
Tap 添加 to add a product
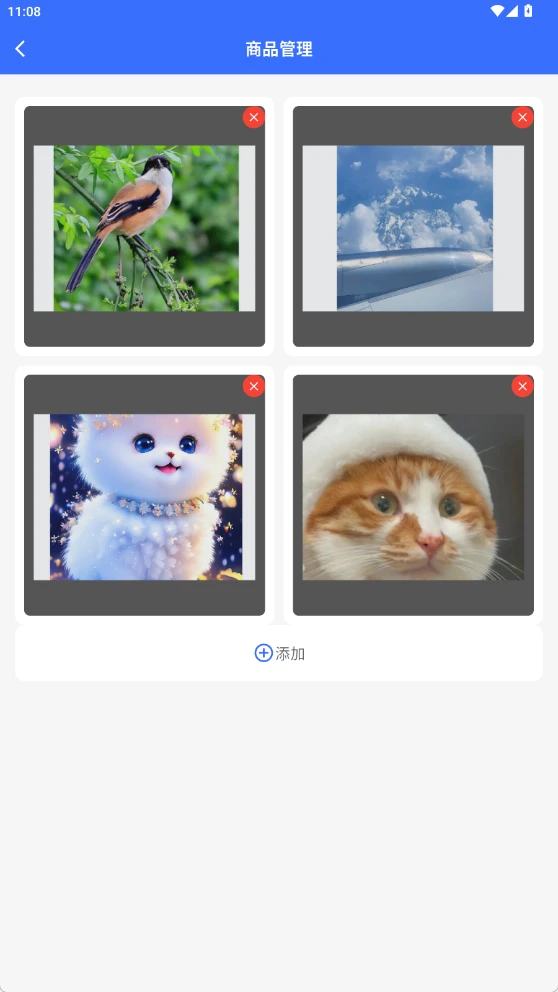[x=279, y=653]
